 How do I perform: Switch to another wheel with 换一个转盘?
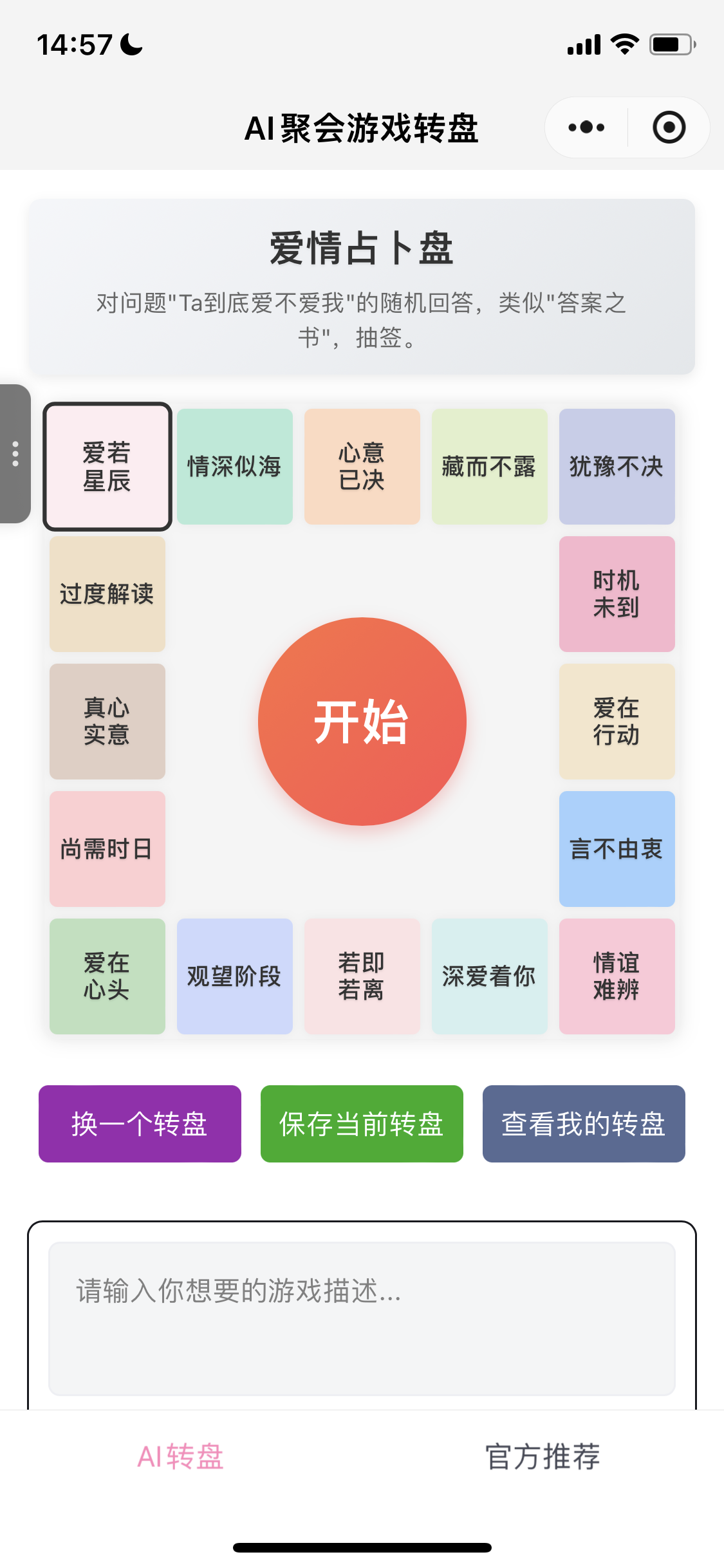(140, 1124)
